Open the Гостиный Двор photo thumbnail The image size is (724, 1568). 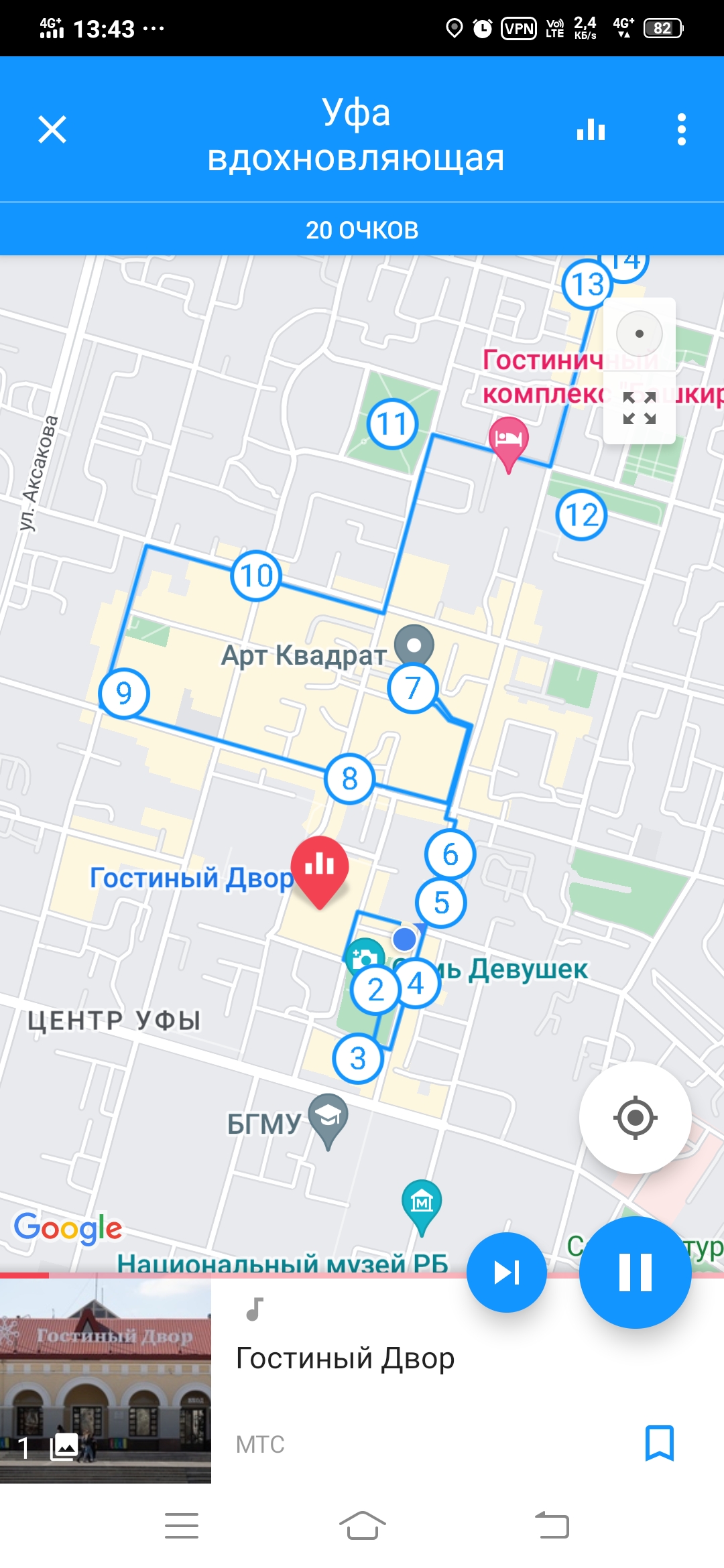click(105, 1380)
